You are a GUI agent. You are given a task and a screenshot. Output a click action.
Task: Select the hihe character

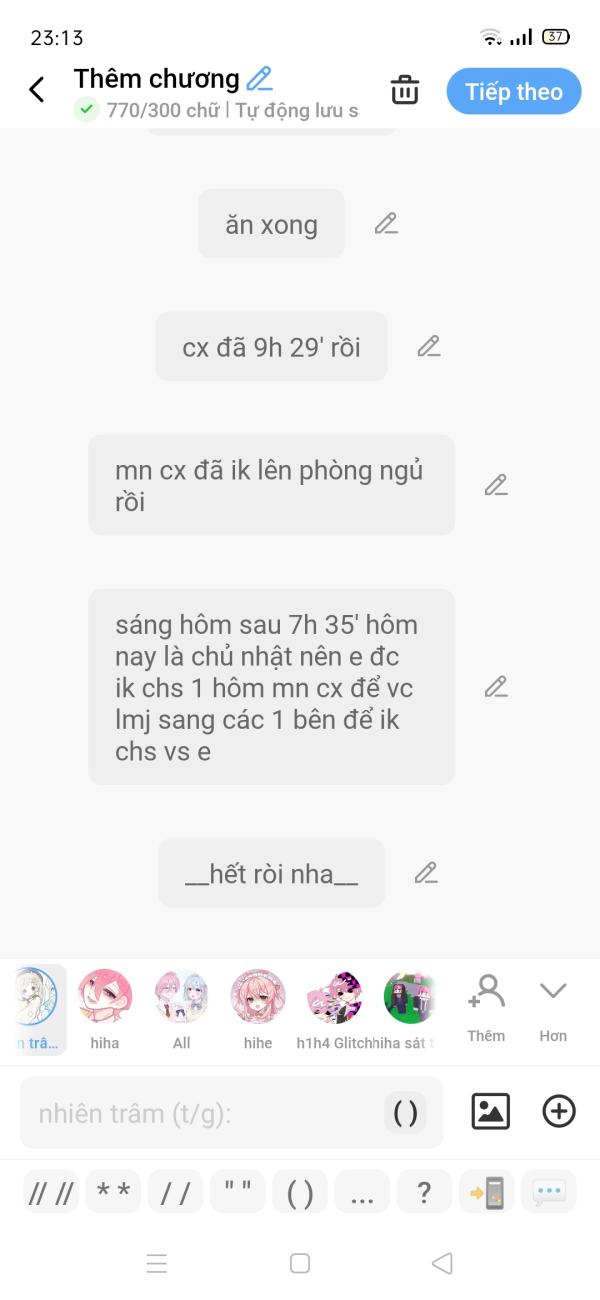pyautogui.click(x=258, y=1009)
